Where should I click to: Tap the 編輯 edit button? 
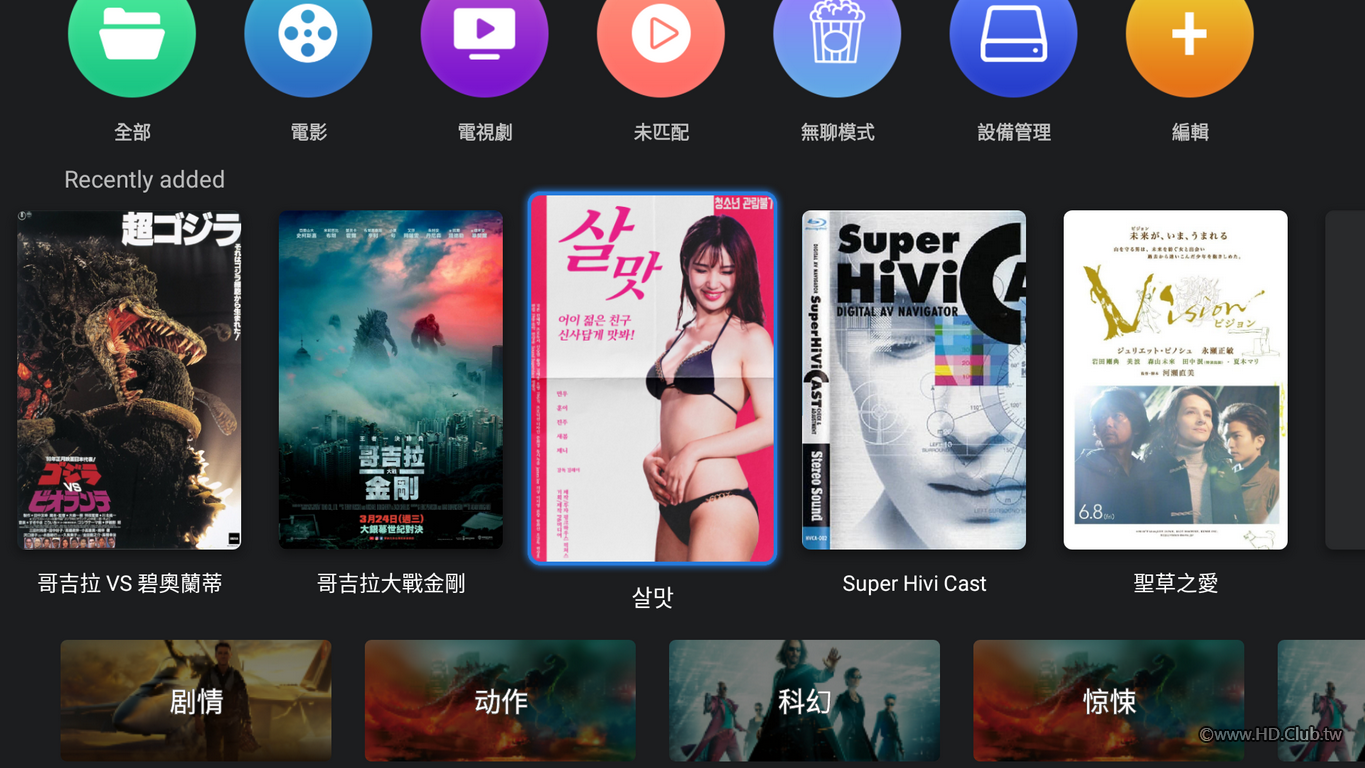click(1189, 38)
